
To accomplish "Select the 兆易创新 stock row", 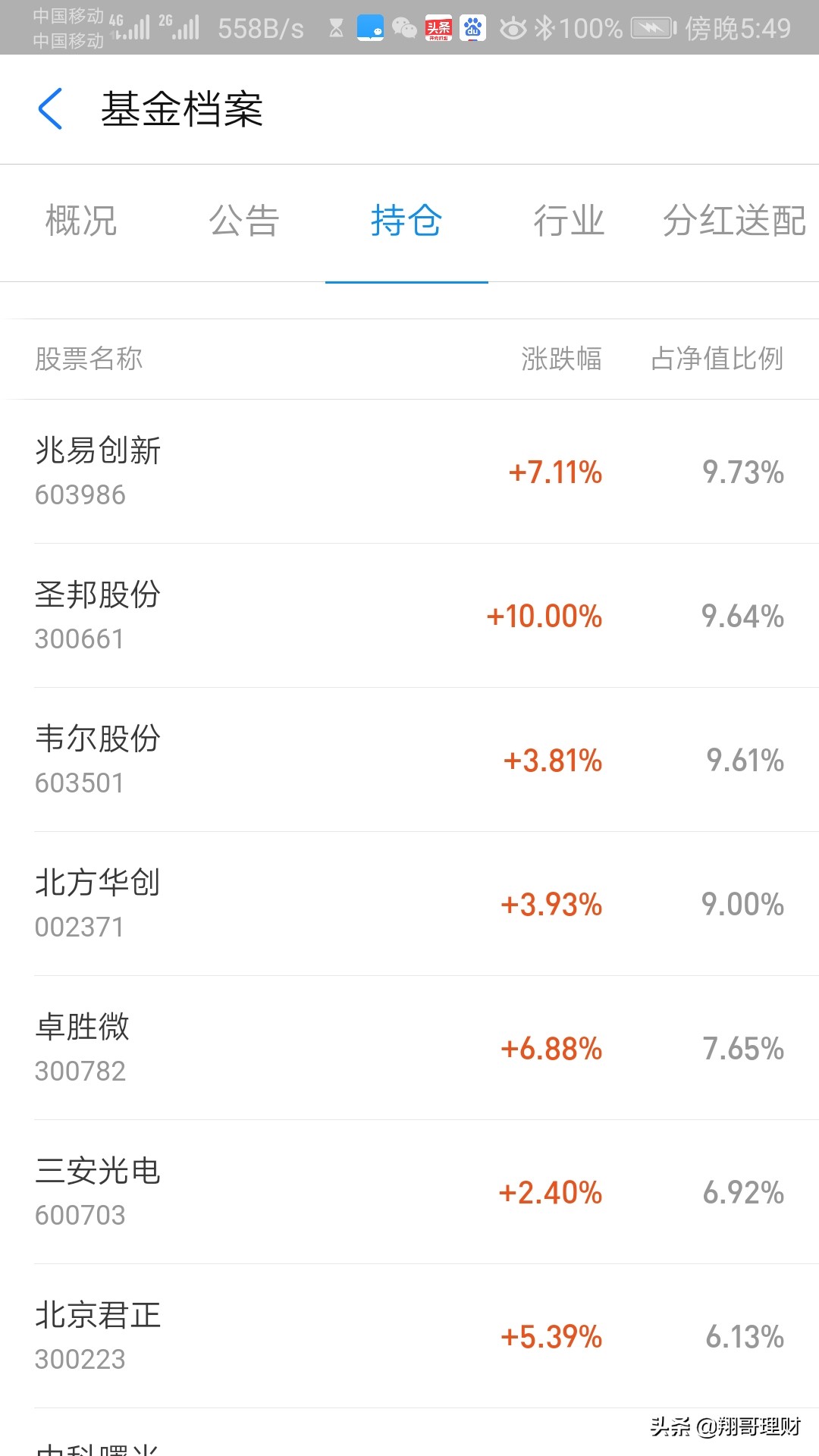I will click(409, 470).
